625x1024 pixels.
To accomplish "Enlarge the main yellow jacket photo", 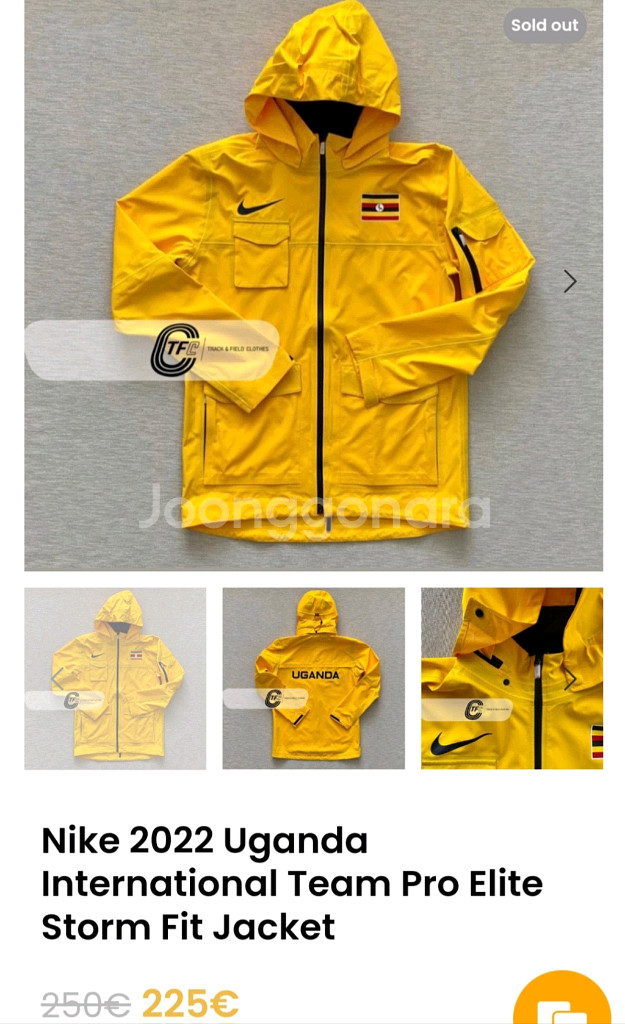I will (x=313, y=285).
